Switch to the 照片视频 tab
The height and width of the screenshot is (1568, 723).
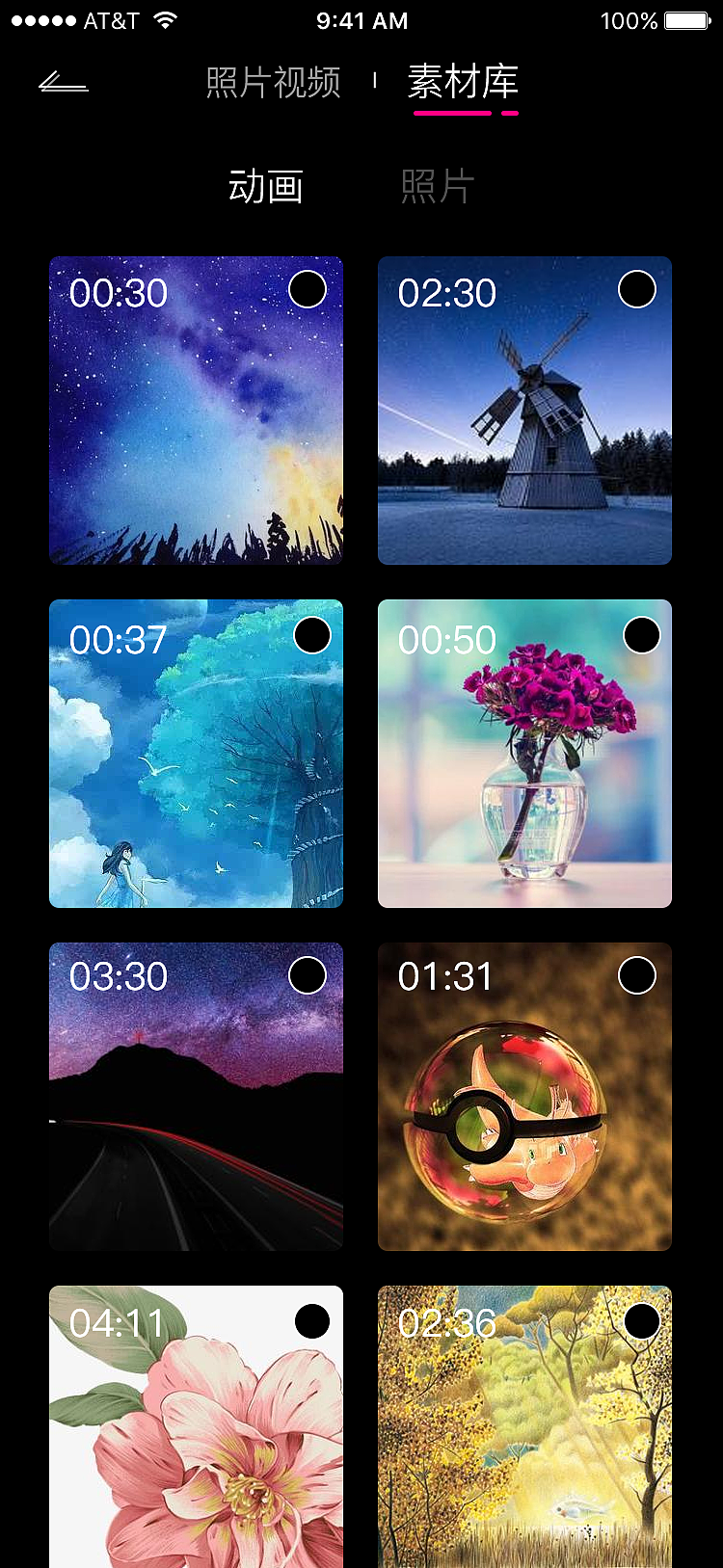coord(273,83)
